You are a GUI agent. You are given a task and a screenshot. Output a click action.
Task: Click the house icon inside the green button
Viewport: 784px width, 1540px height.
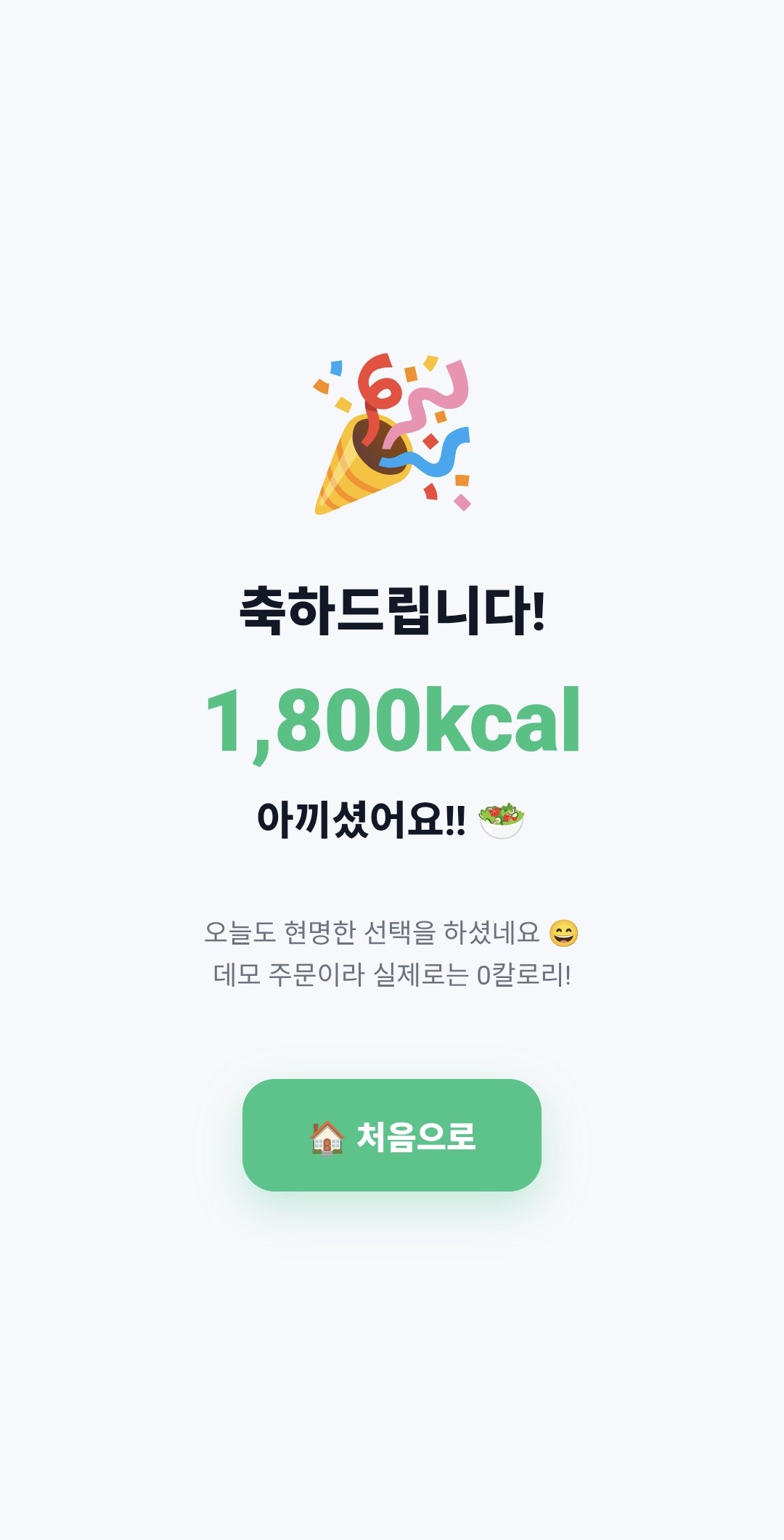pos(327,1136)
